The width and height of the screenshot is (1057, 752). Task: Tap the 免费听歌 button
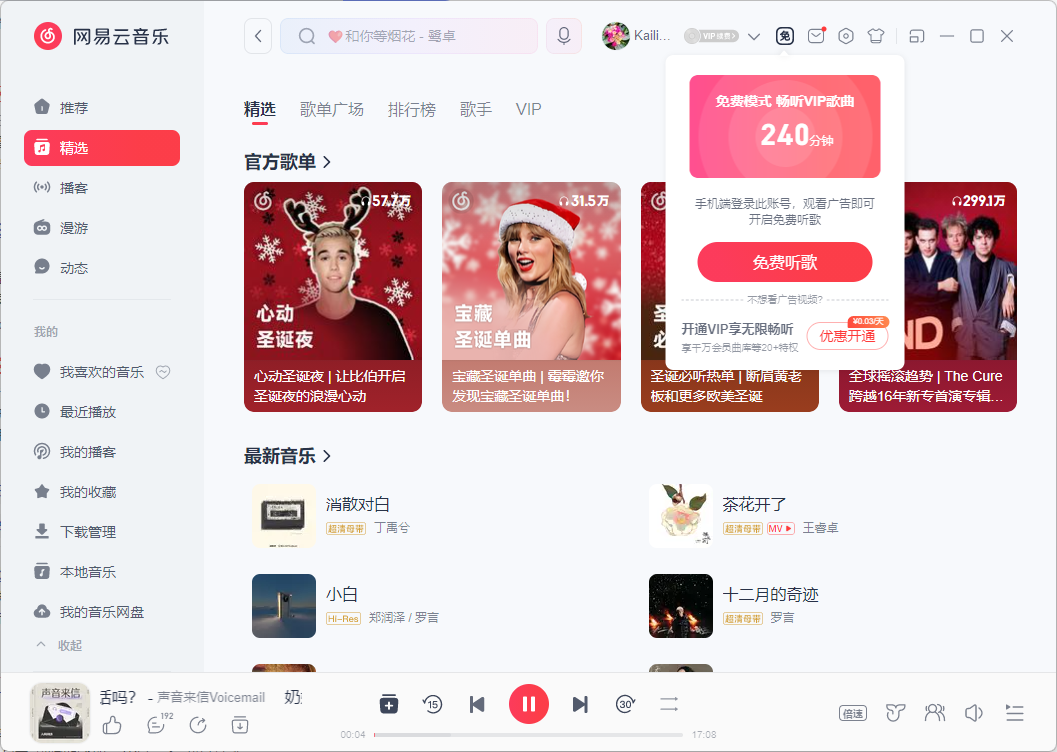point(785,262)
